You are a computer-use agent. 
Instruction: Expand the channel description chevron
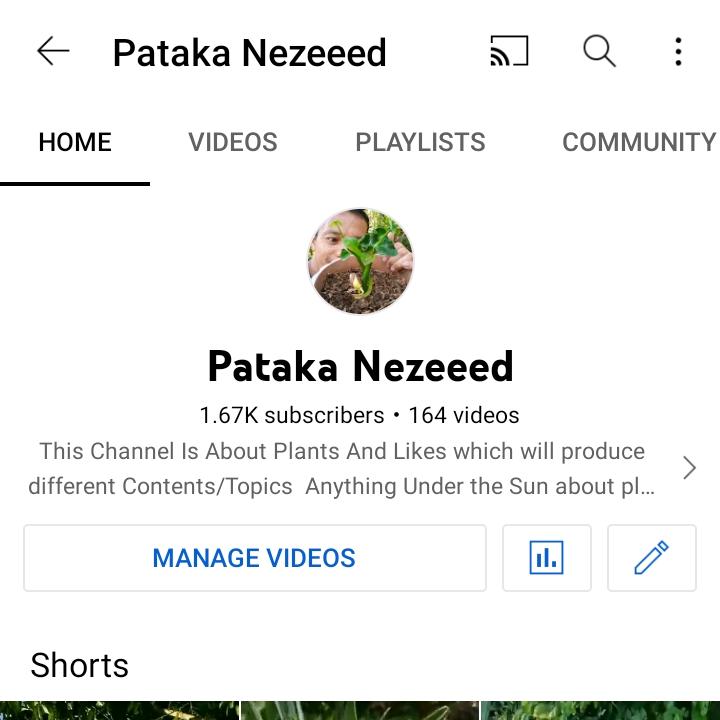click(x=689, y=468)
